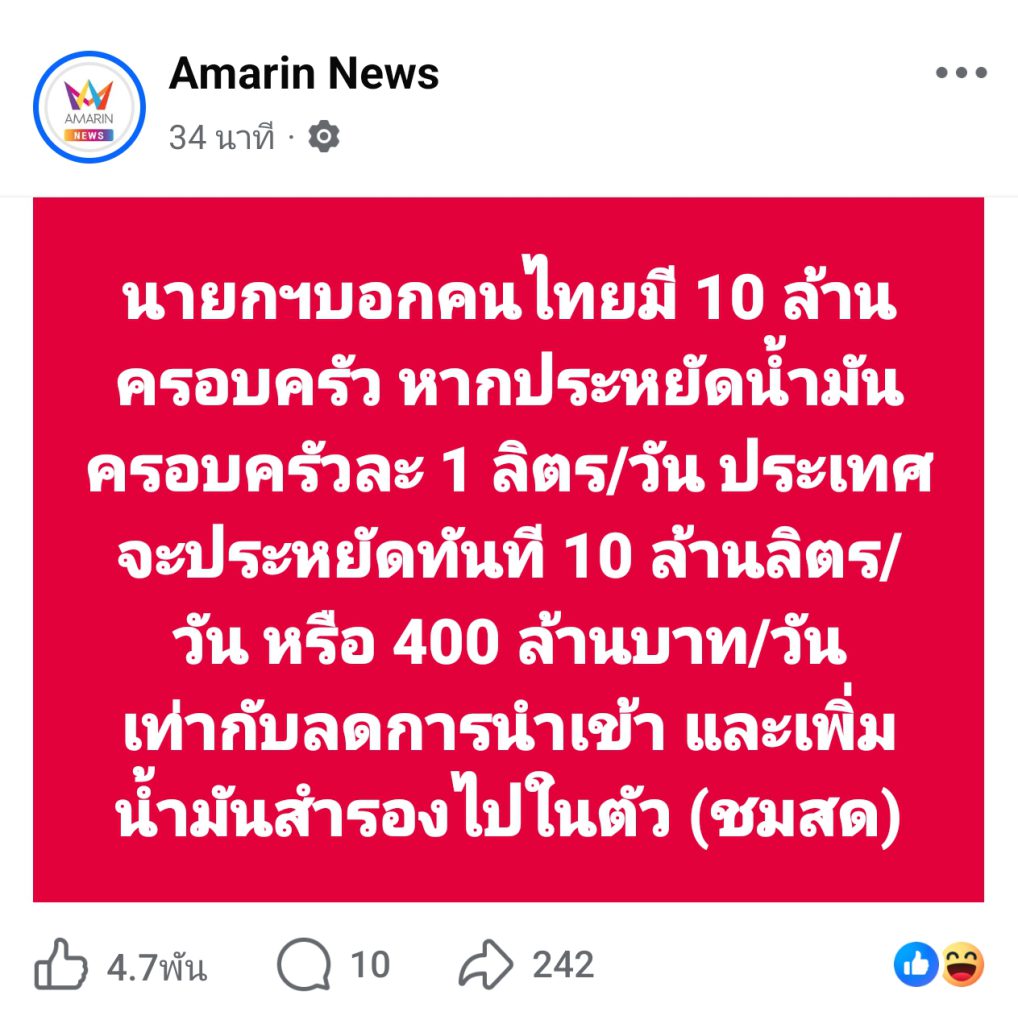Open the red text post
The width and height of the screenshot is (1018, 1024).
(x=508, y=549)
